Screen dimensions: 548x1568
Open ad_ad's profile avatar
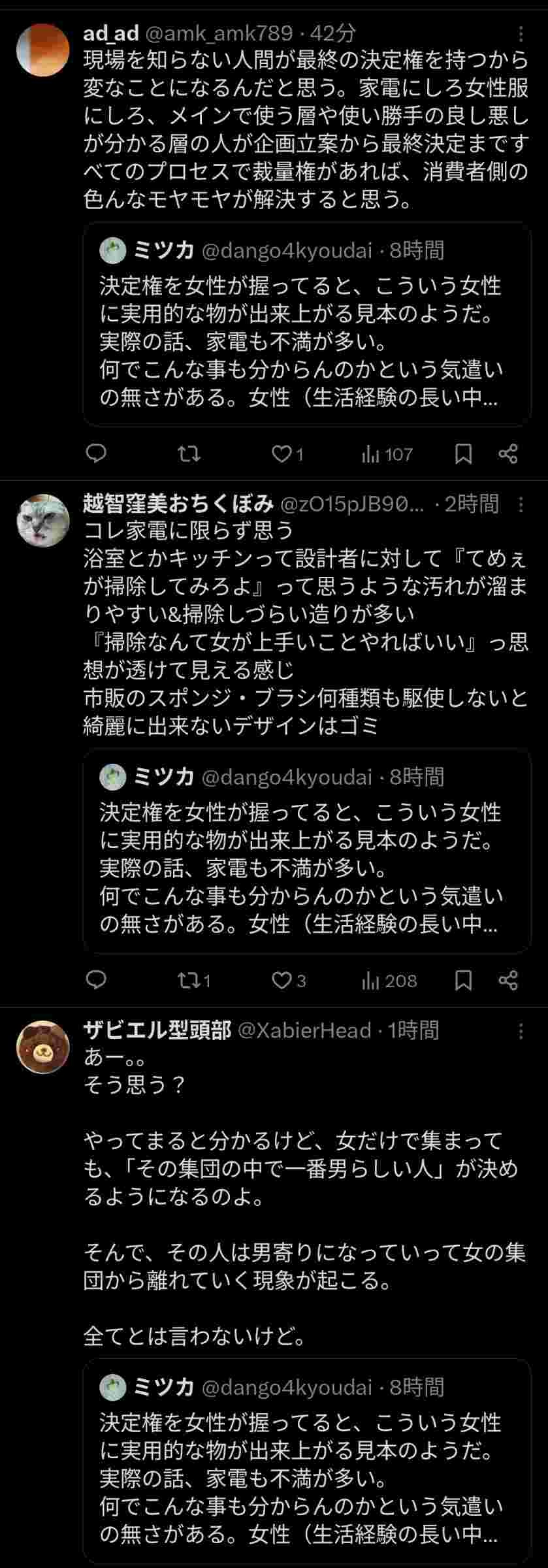42,50
